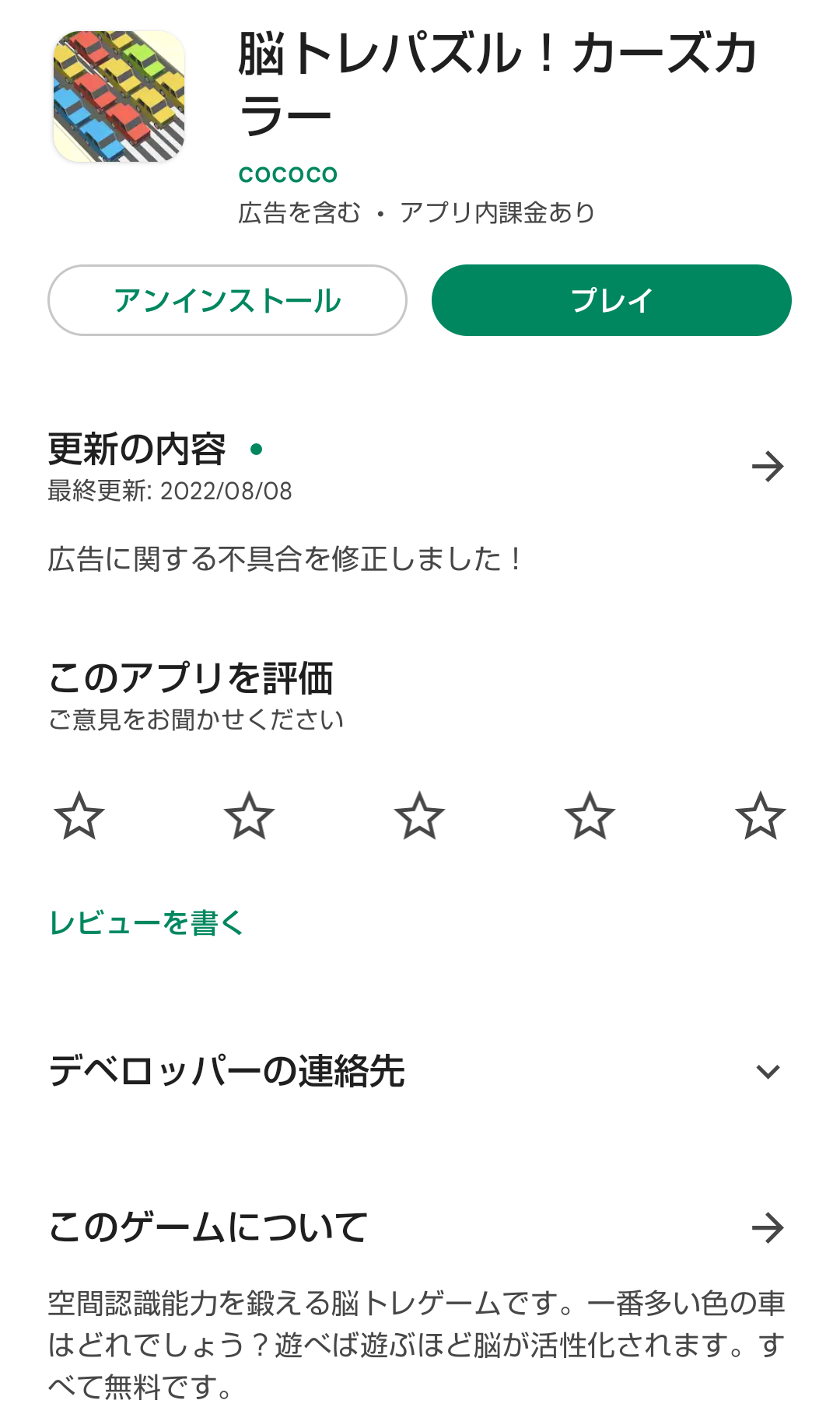
Task: Tap the アンインストール button
Action: coord(227,300)
